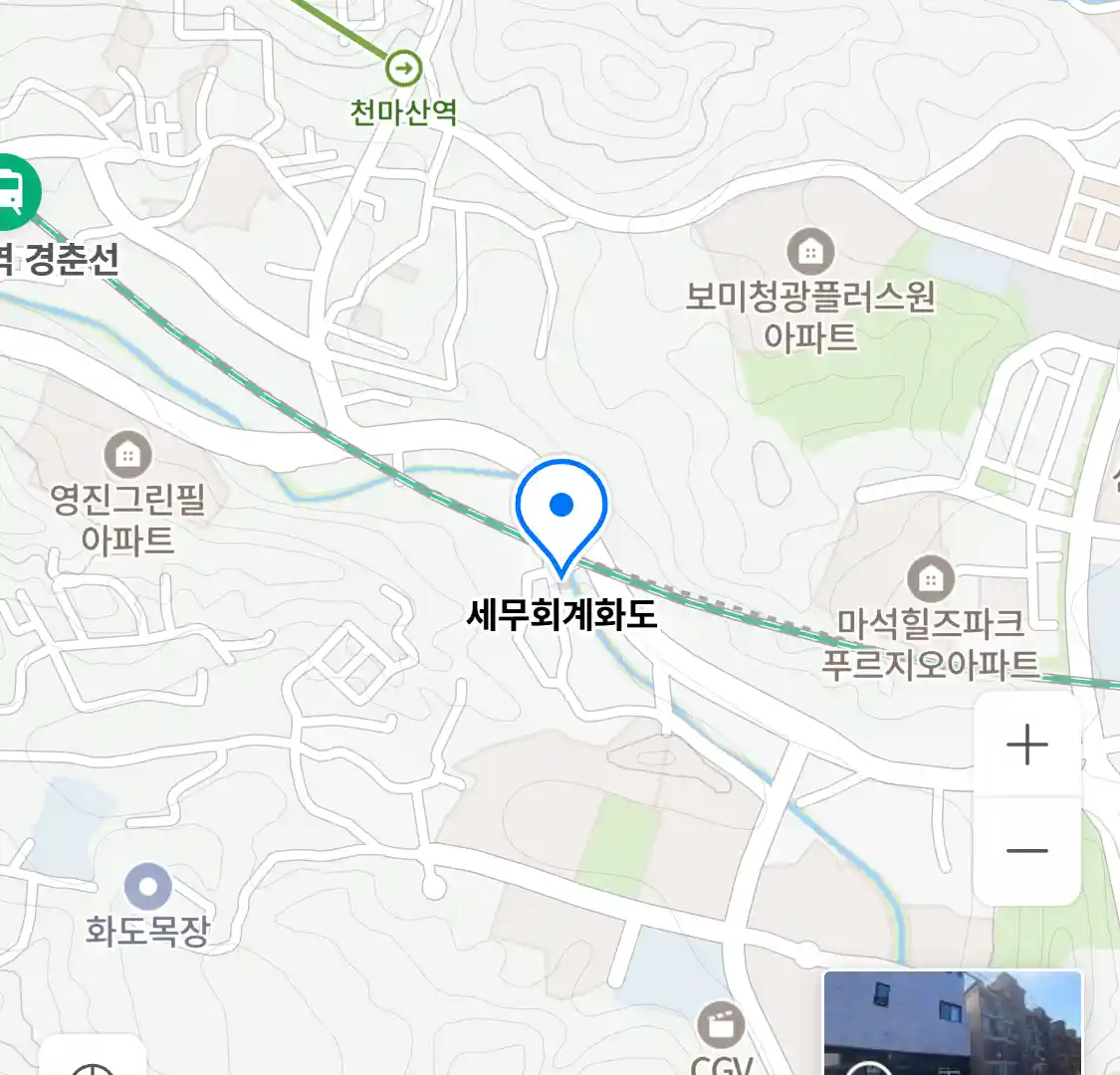Open the 보미청광플러스원아파트 place marker
The image size is (1120, 1075).
(x=810, y=252)
